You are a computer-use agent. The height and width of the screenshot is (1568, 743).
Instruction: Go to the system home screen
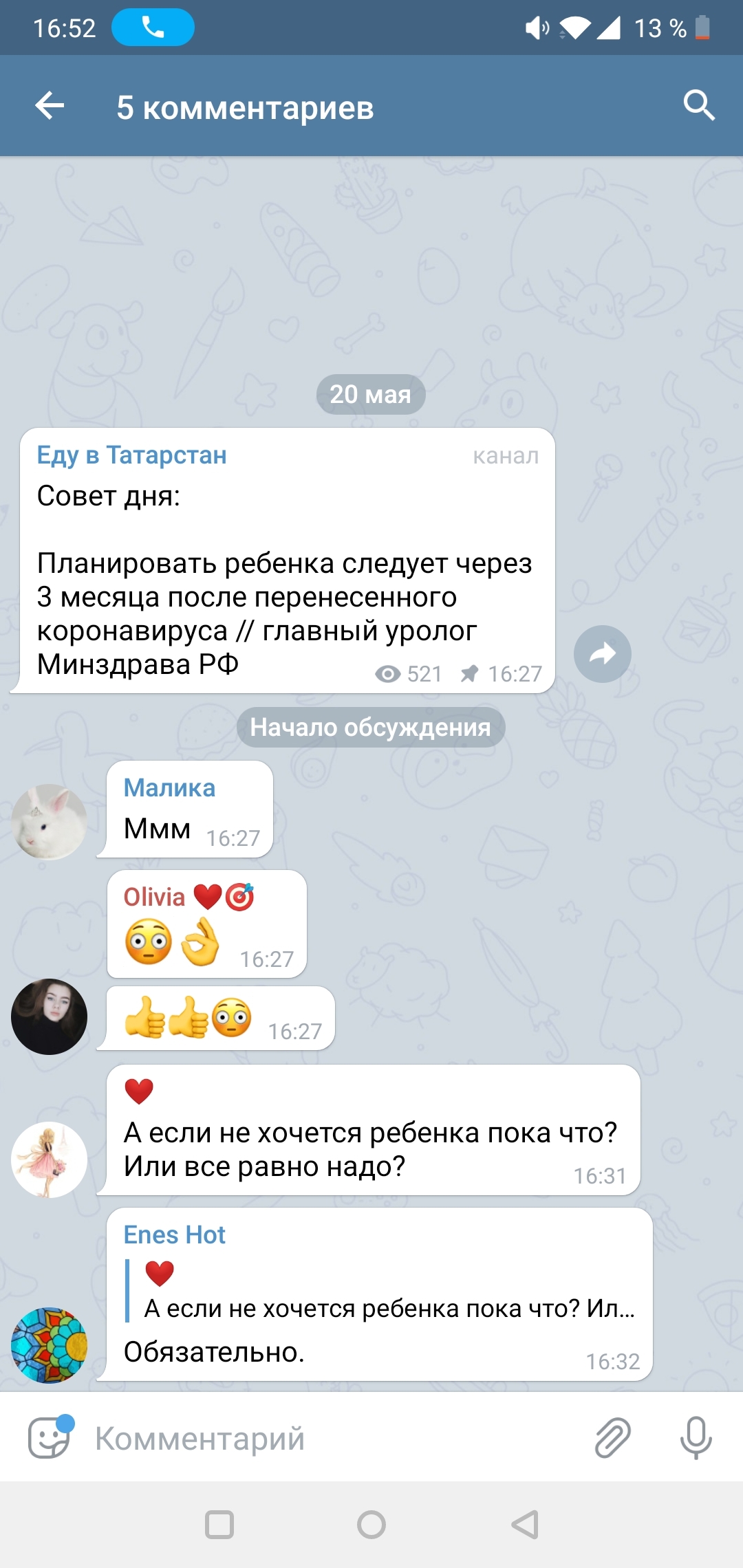click(371, 1525)
